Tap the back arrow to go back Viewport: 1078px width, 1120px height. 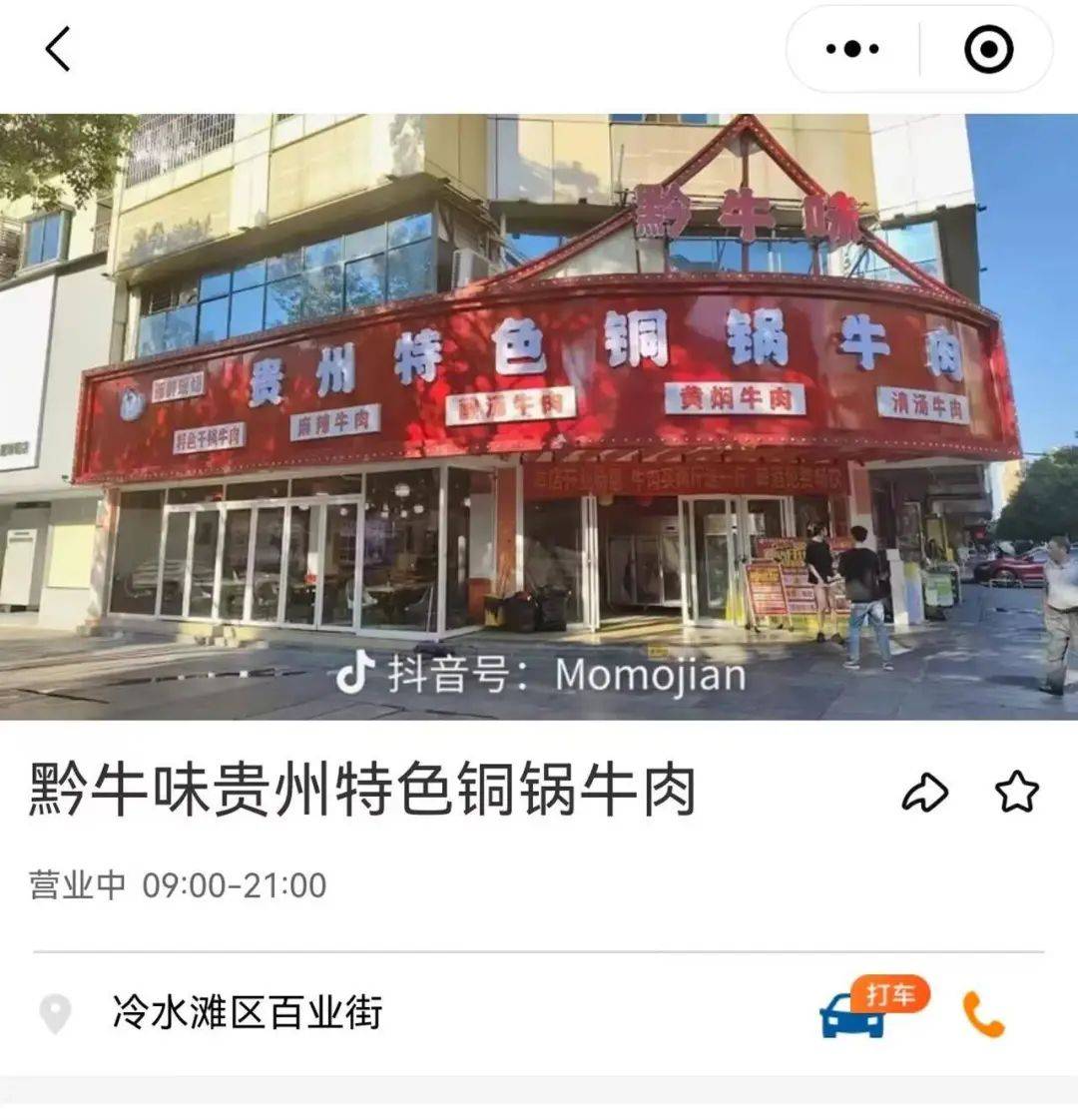pos(55,47)
